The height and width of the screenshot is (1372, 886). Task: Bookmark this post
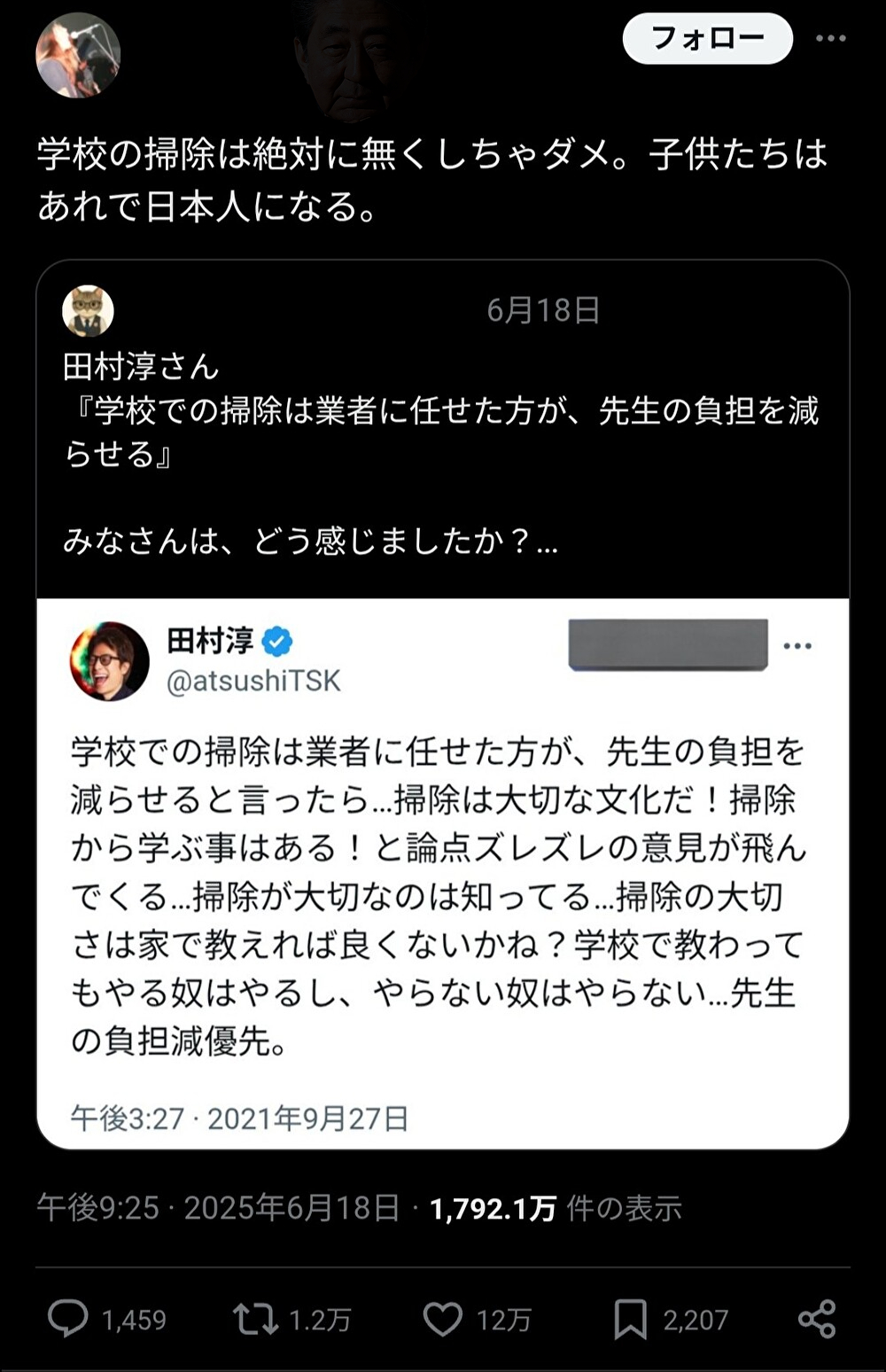(x=630, y=1318)
